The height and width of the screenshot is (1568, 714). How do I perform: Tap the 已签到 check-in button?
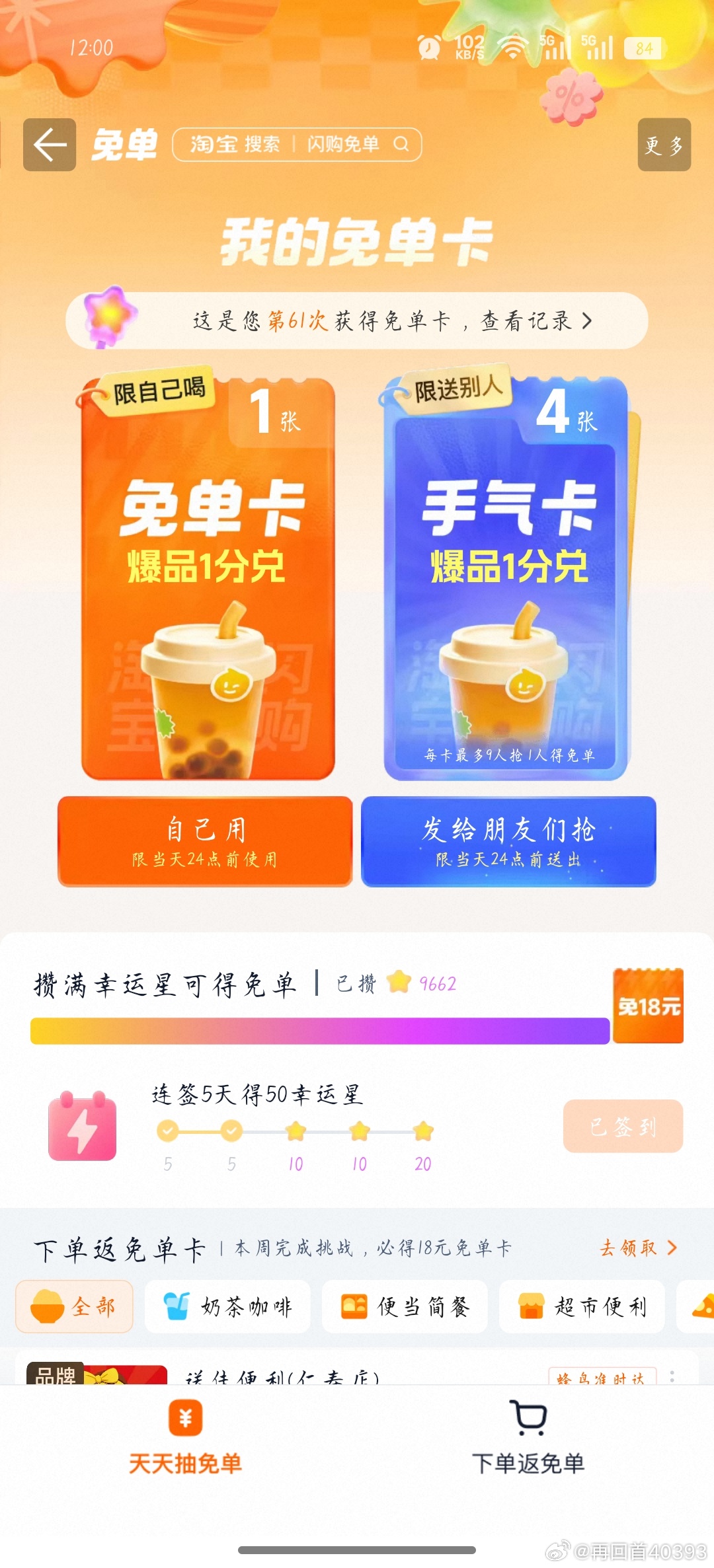point(623,1126)
